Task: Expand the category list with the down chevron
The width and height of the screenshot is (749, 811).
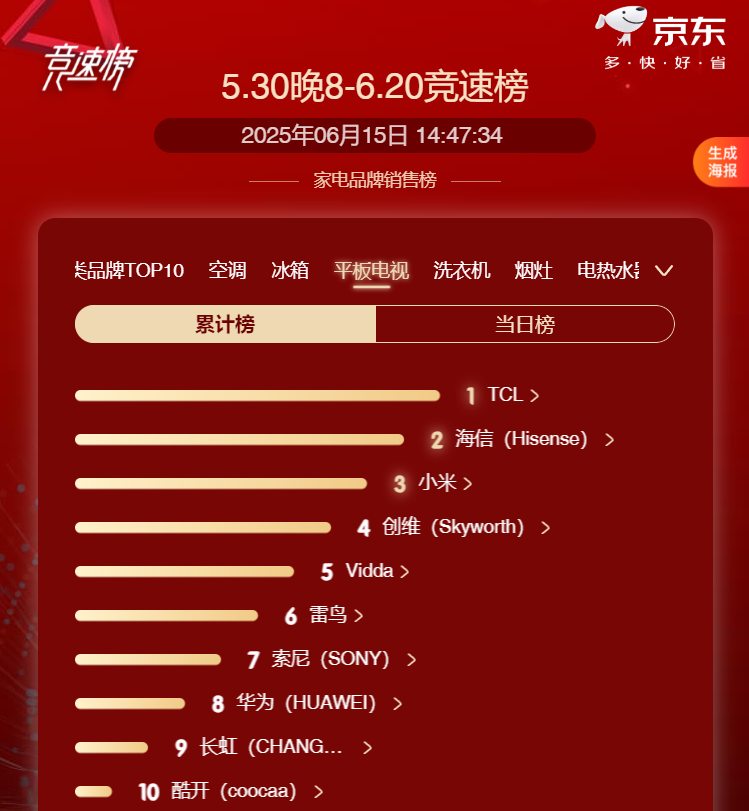Action: [x=663, y=270]
